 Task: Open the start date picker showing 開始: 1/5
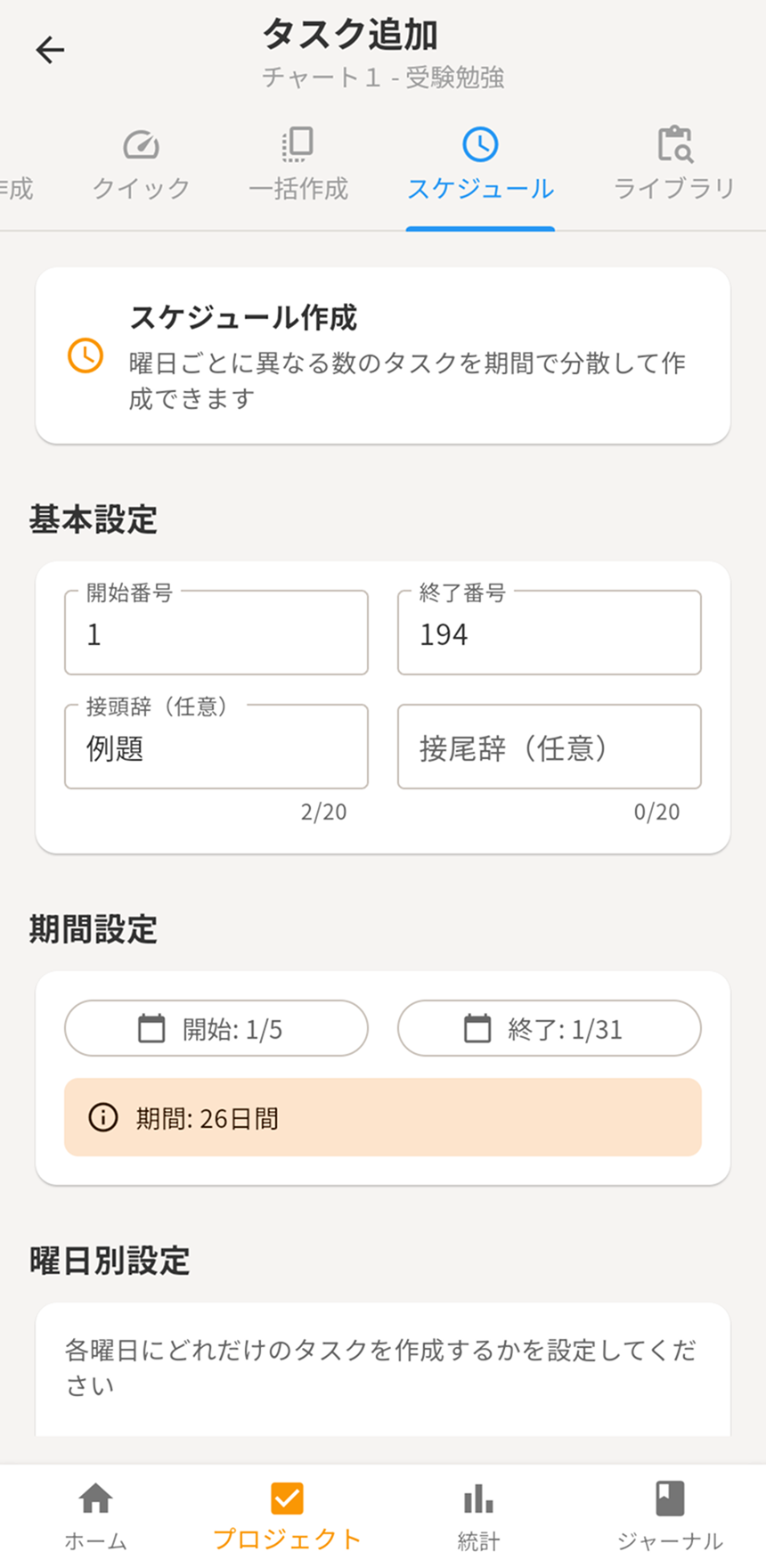216,1028
